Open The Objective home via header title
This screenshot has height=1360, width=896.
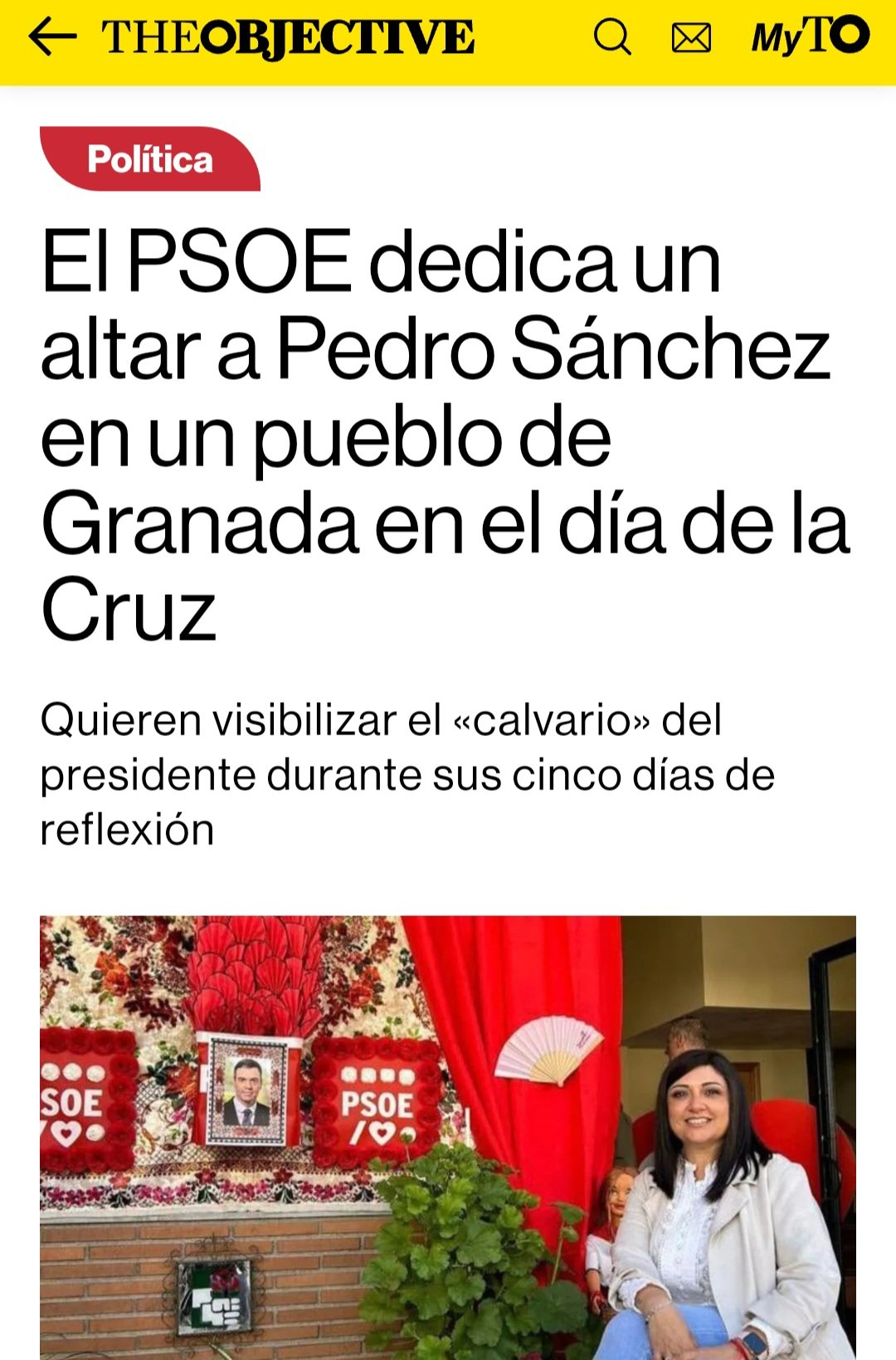pyautogui.click(x=288, y=38)
